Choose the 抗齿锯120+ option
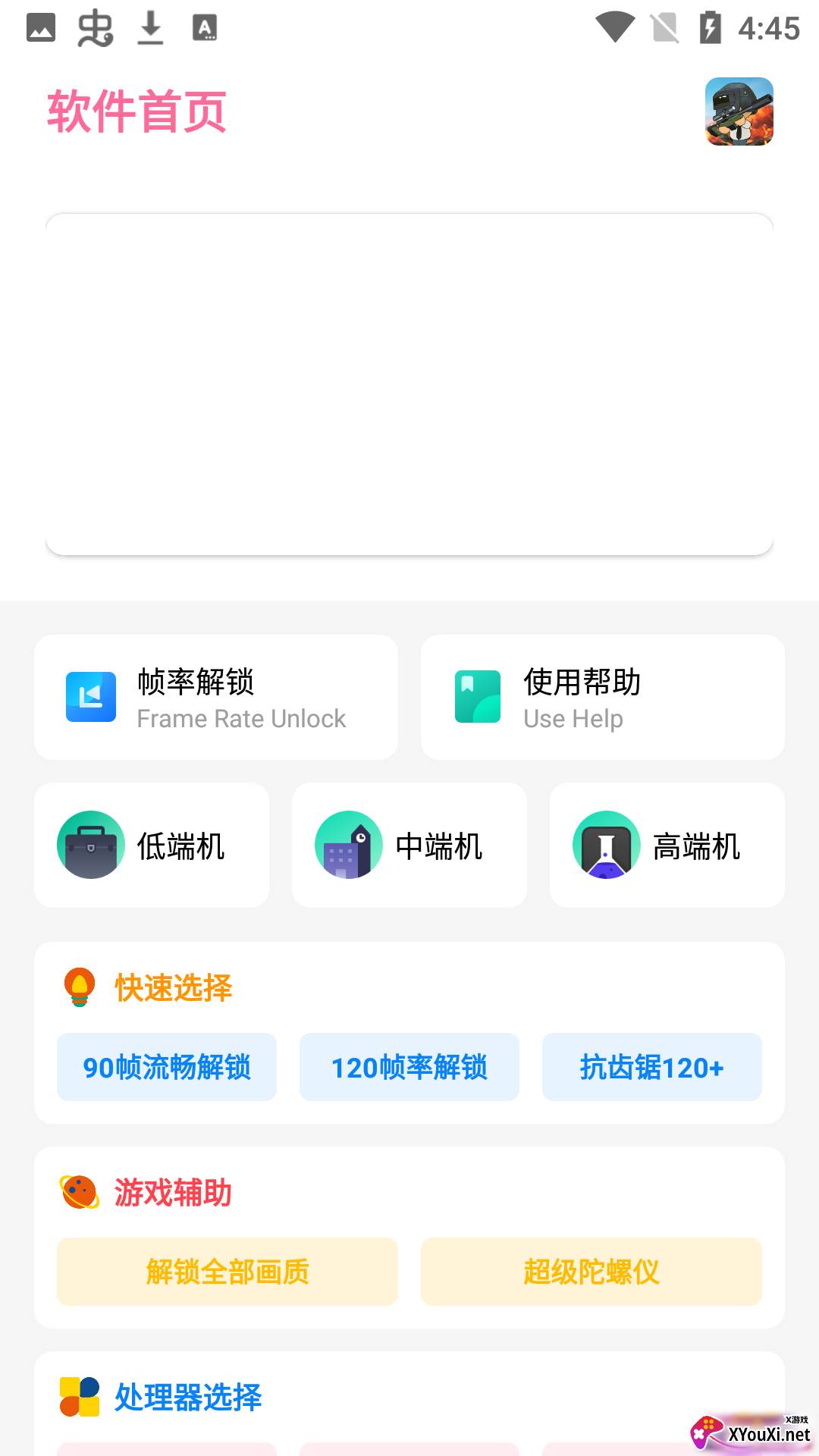819x1456 pixels. (x=651, y=1067)
